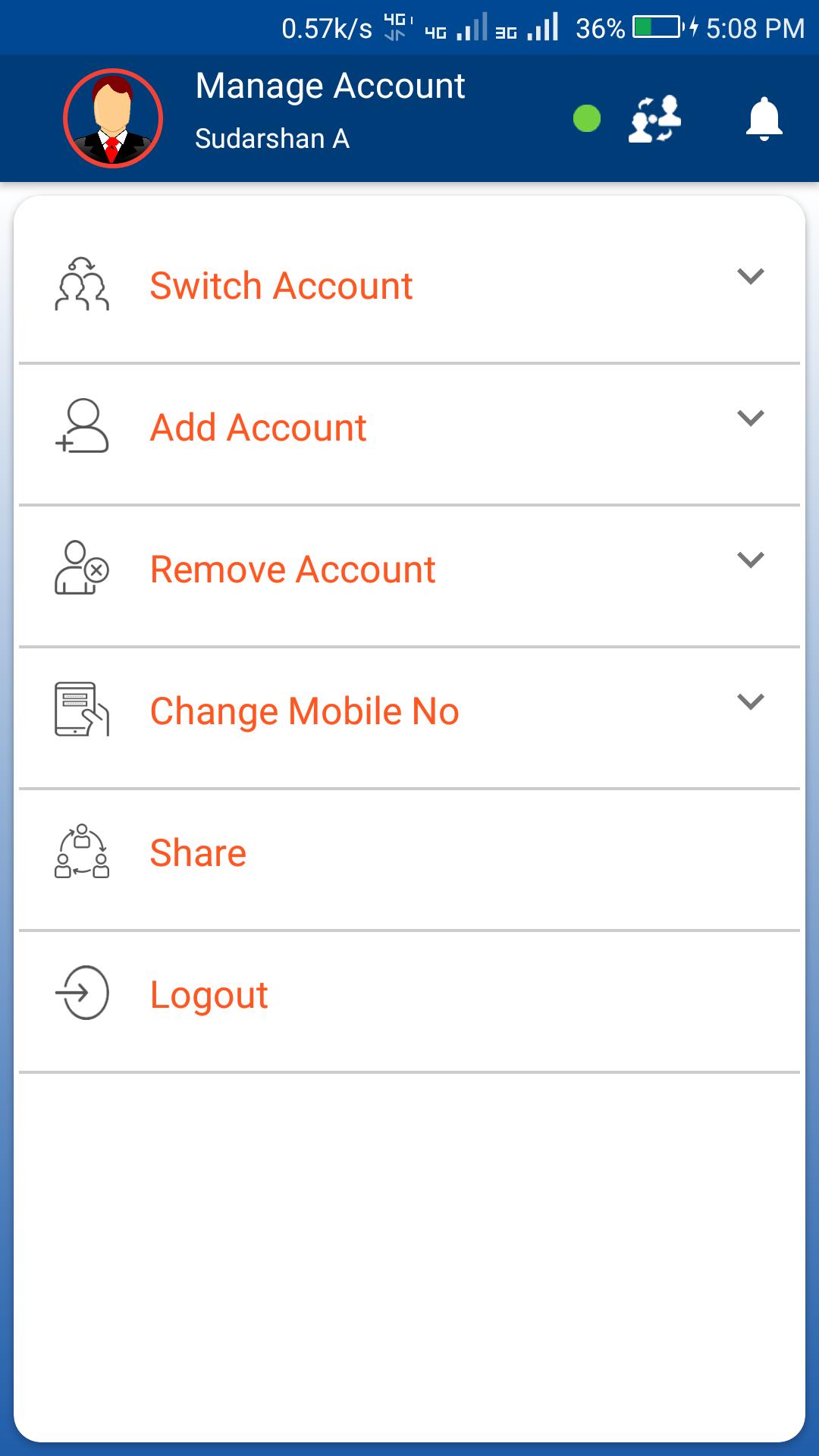Open the Remove Account dropdown chevron
The height and width of the screenshot is (1456, 819).
pyautogui.click(x=751, y=560)
